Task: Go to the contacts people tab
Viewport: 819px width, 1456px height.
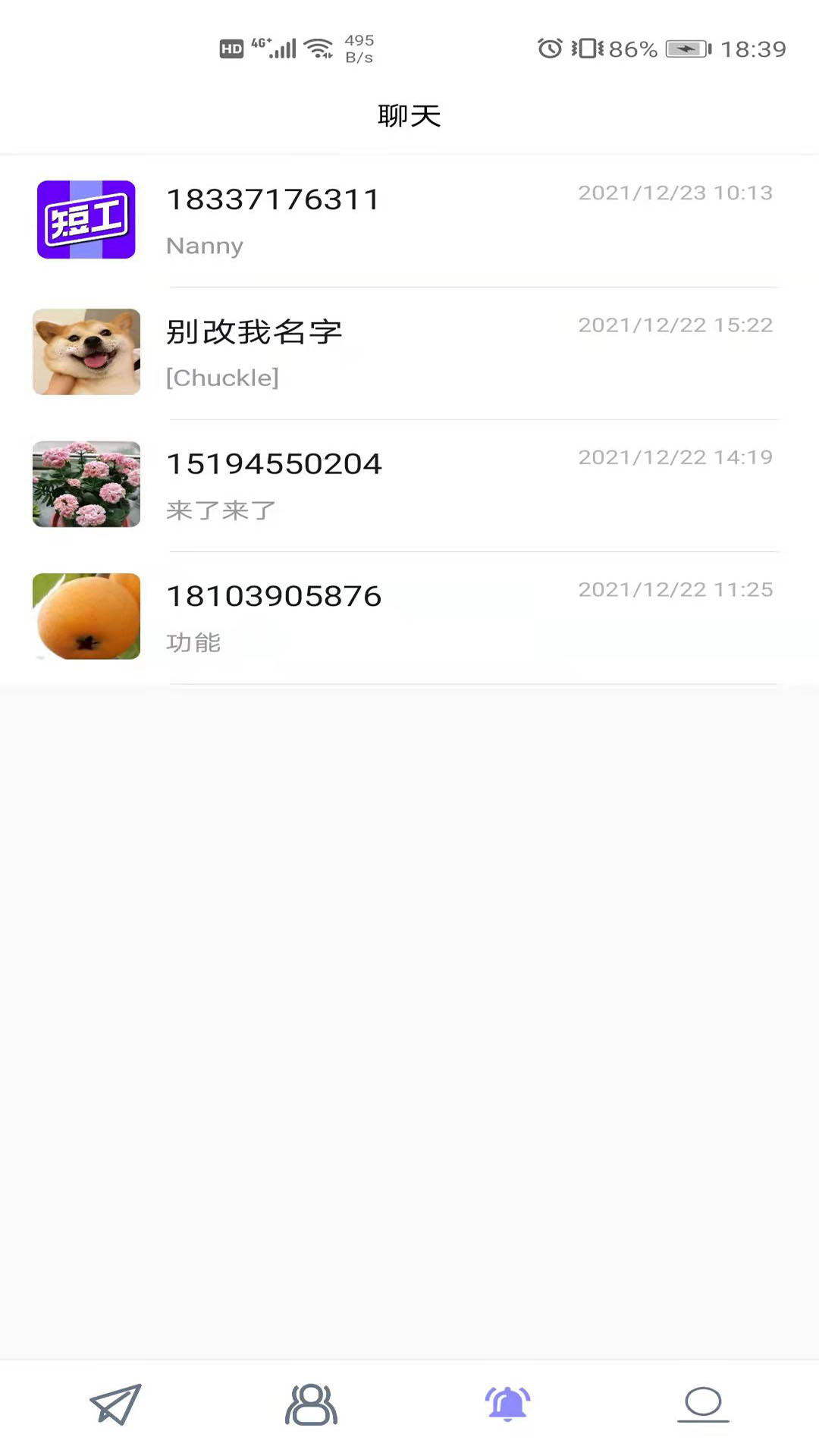Action: click(311, 1404)
